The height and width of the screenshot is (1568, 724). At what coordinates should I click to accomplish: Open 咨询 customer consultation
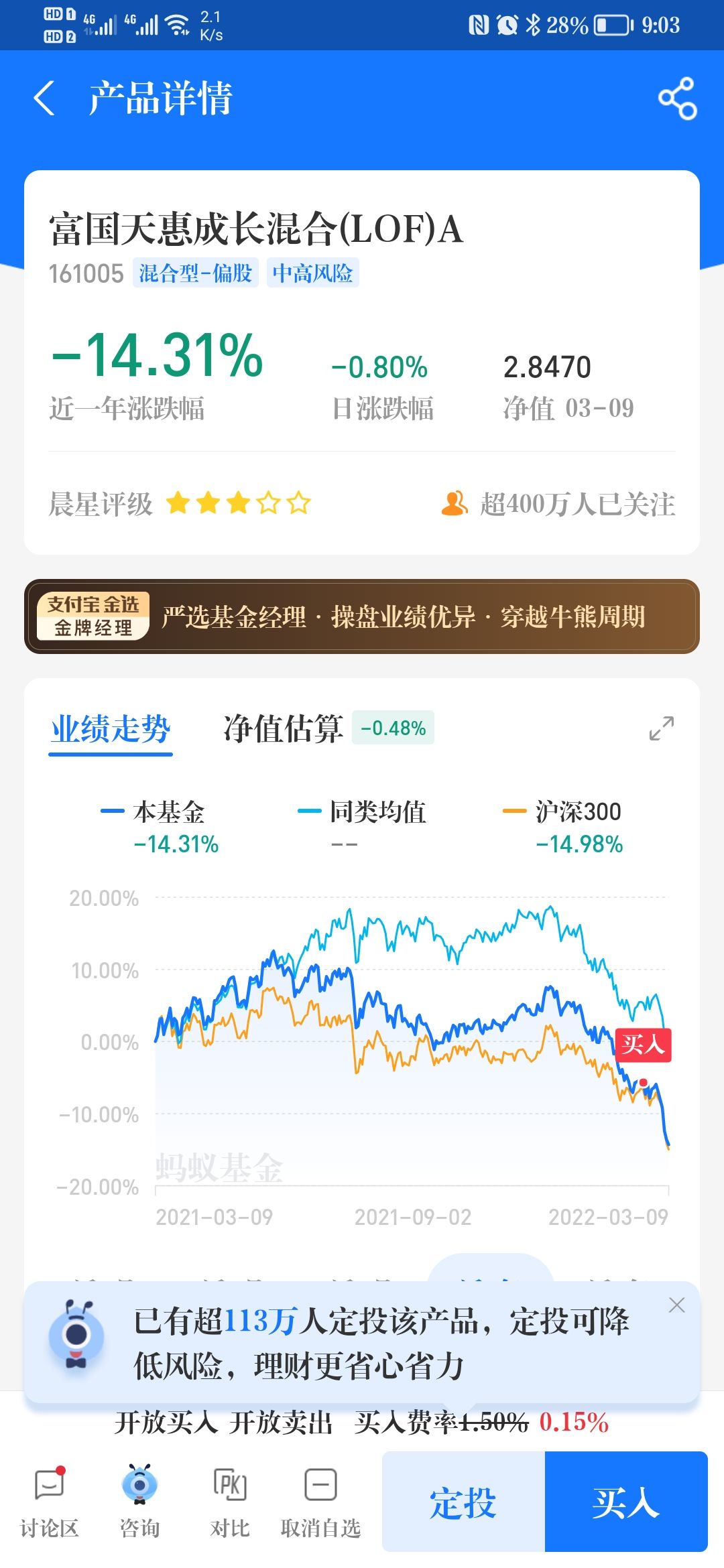tap(139, 1501)
